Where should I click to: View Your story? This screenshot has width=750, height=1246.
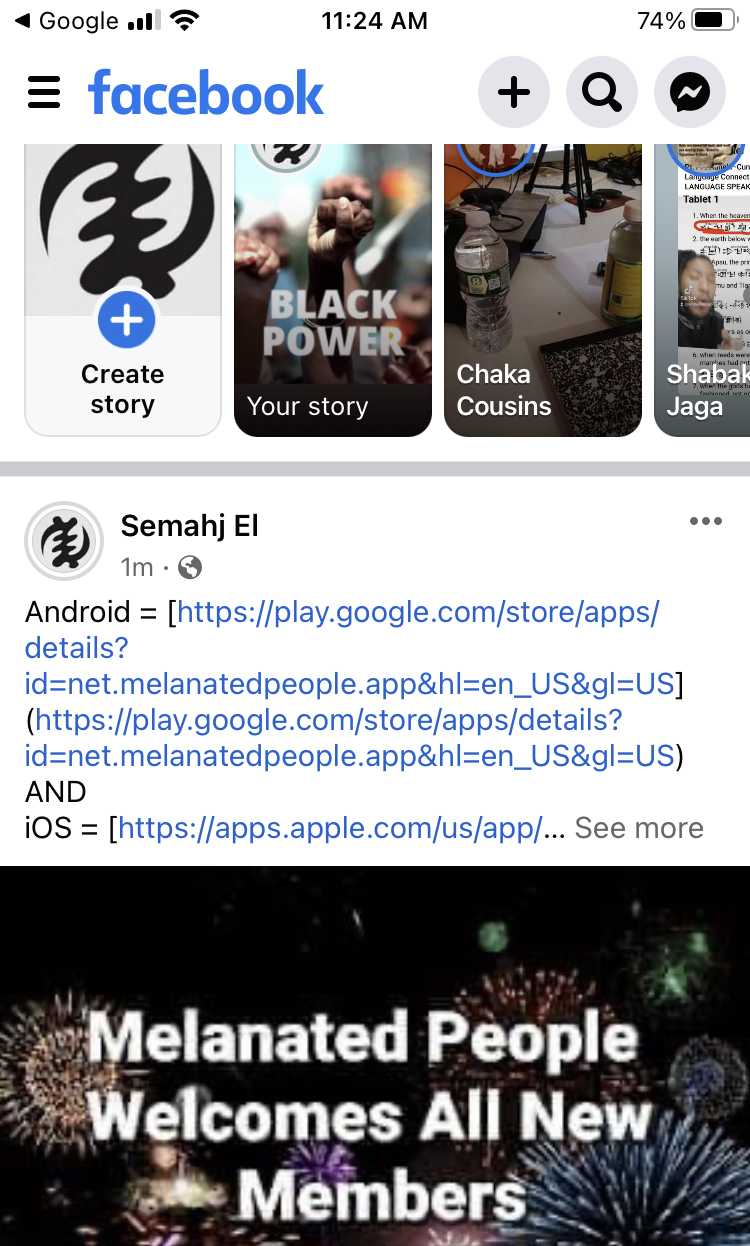click(x=332, y=290)
